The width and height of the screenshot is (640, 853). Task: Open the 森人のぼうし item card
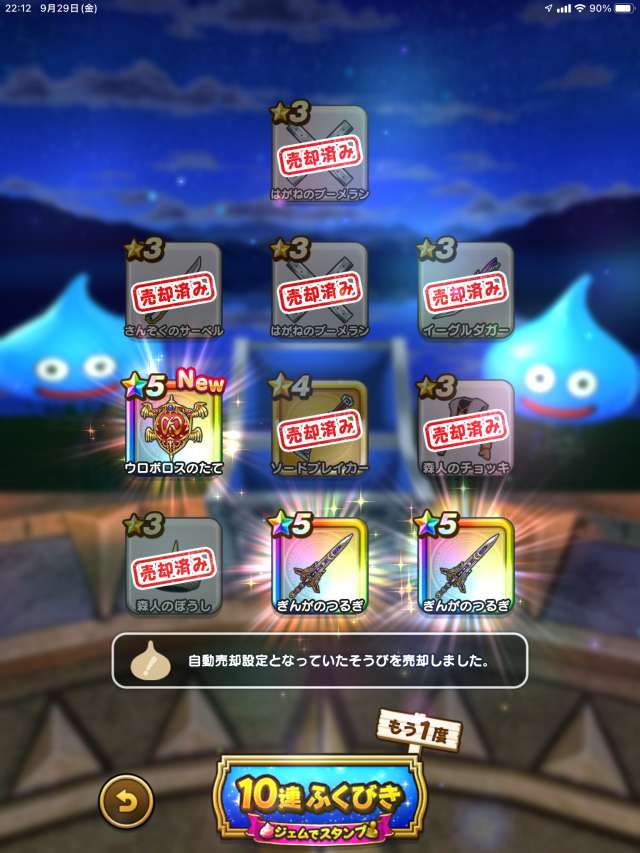coord(174,565)
